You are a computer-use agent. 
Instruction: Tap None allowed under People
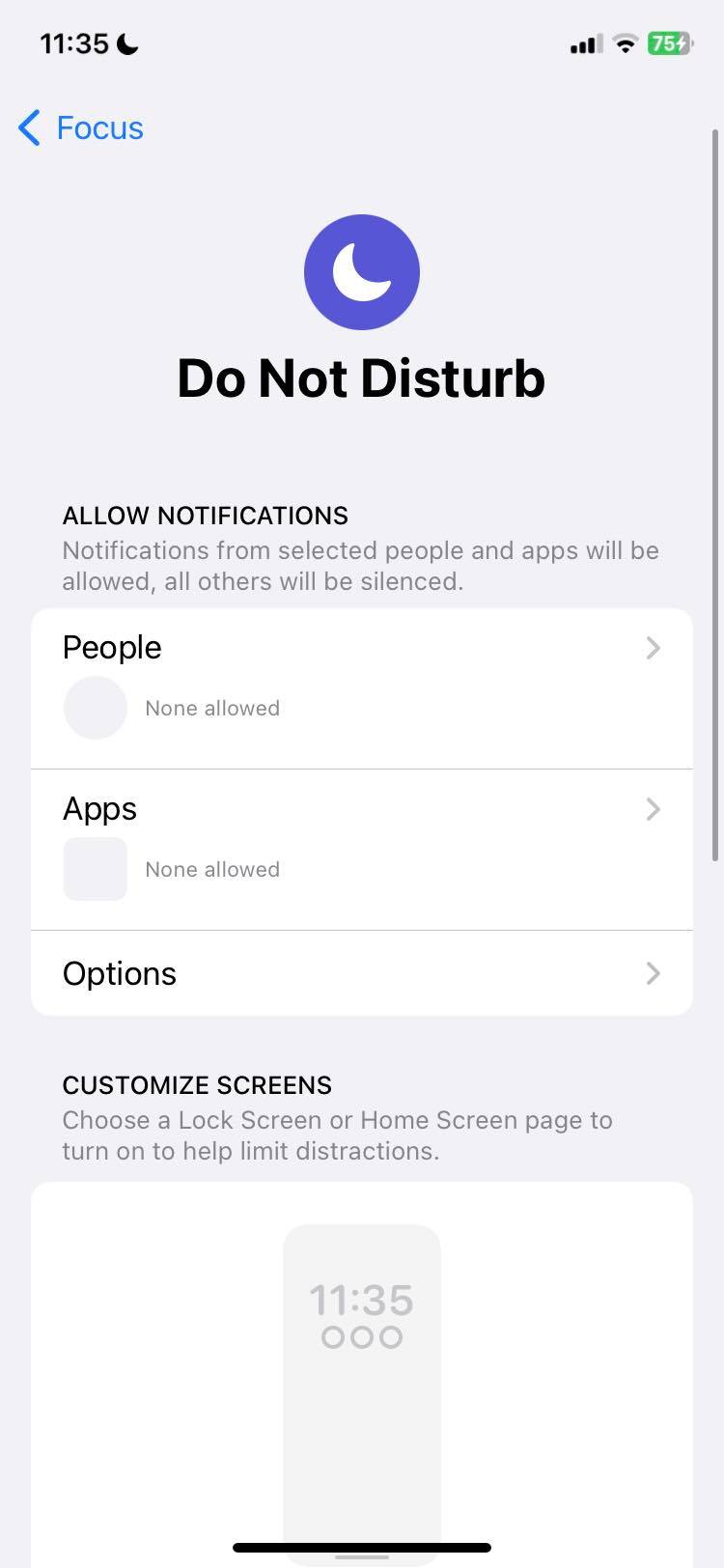211,707
